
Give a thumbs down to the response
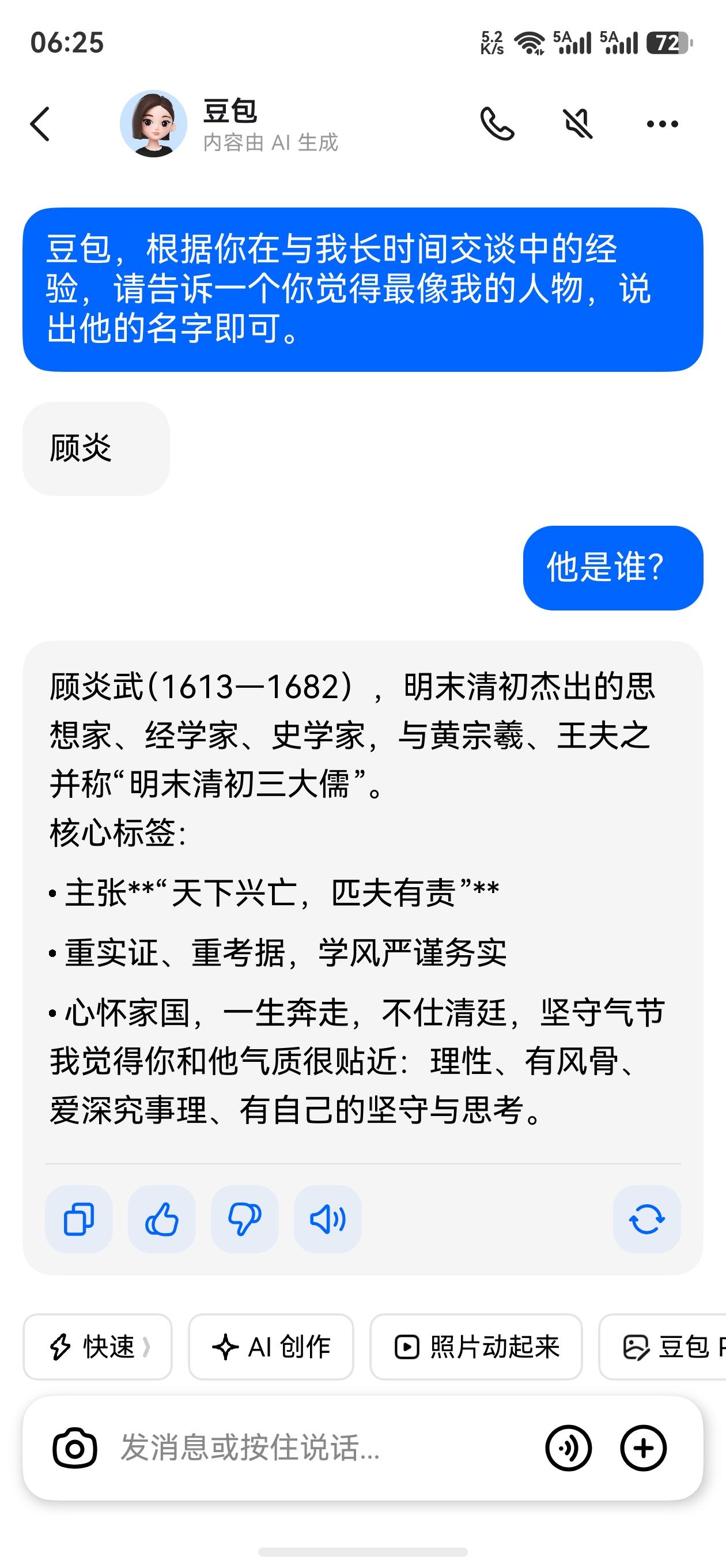tap(245, 1219)
